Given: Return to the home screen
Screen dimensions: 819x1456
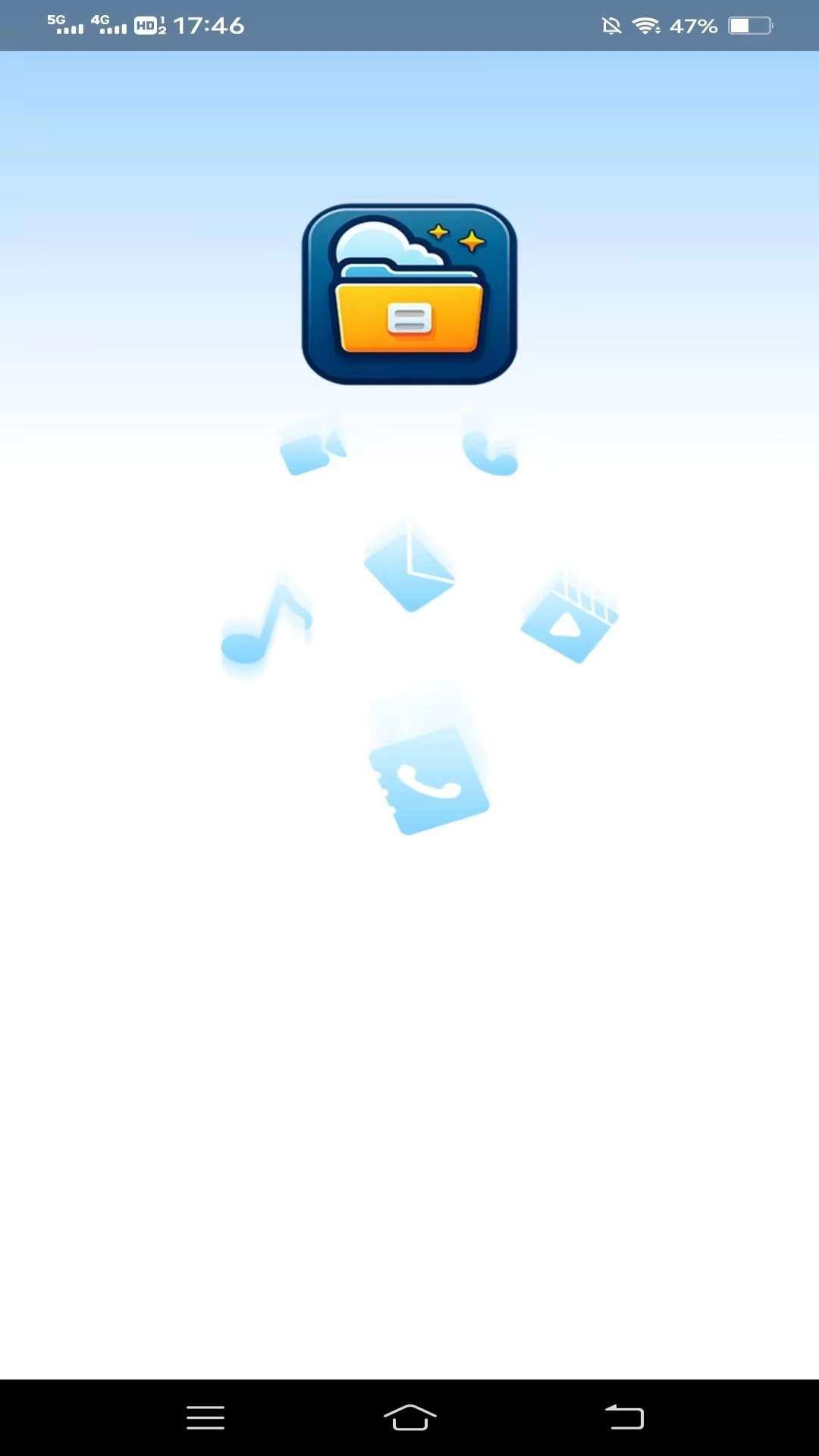Looking at the screenshot, I should pyautogui.click(x=409, y=1417).
